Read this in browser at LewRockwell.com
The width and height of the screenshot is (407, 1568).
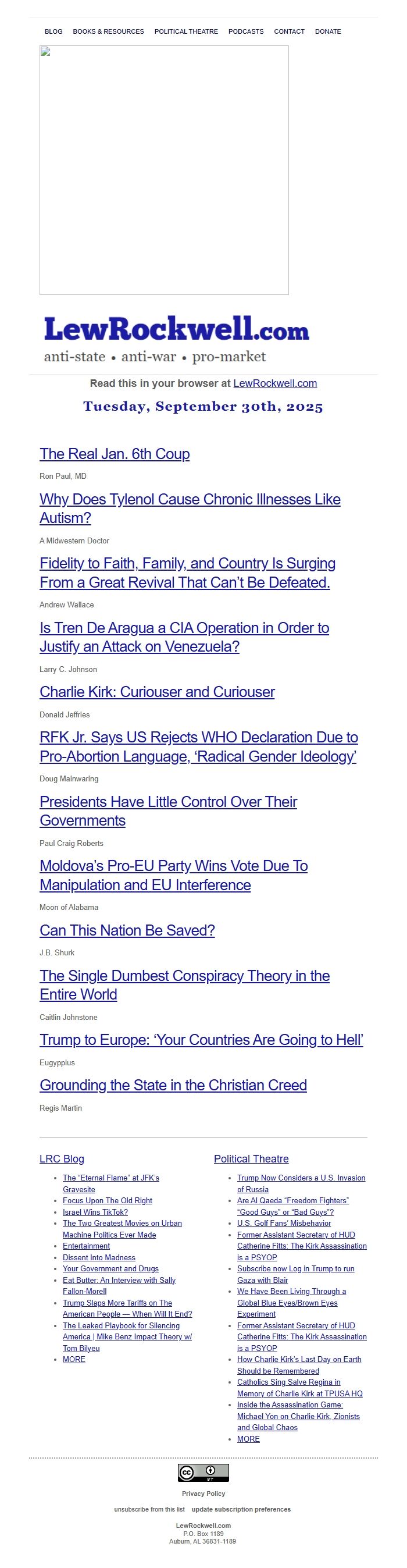275,383
